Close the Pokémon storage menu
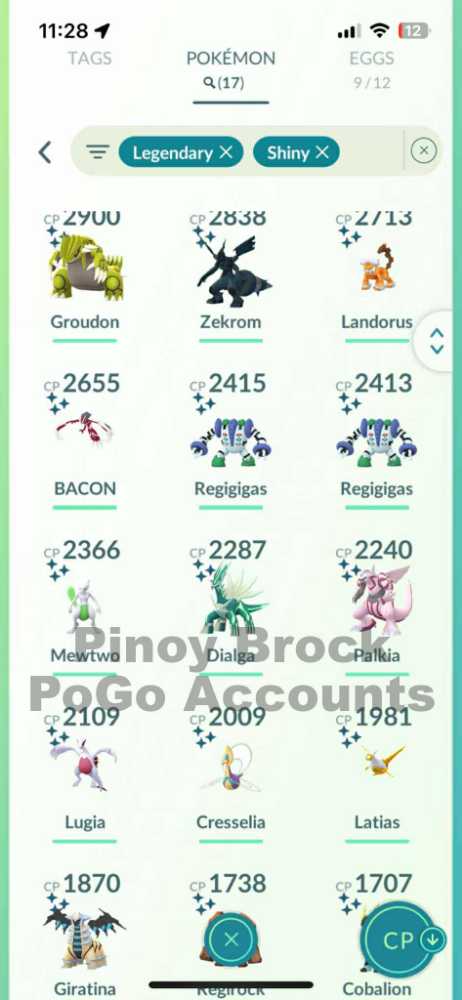The height and width of the screenshot is (1000, 462). pyautogui.click(x=231, y=939)
